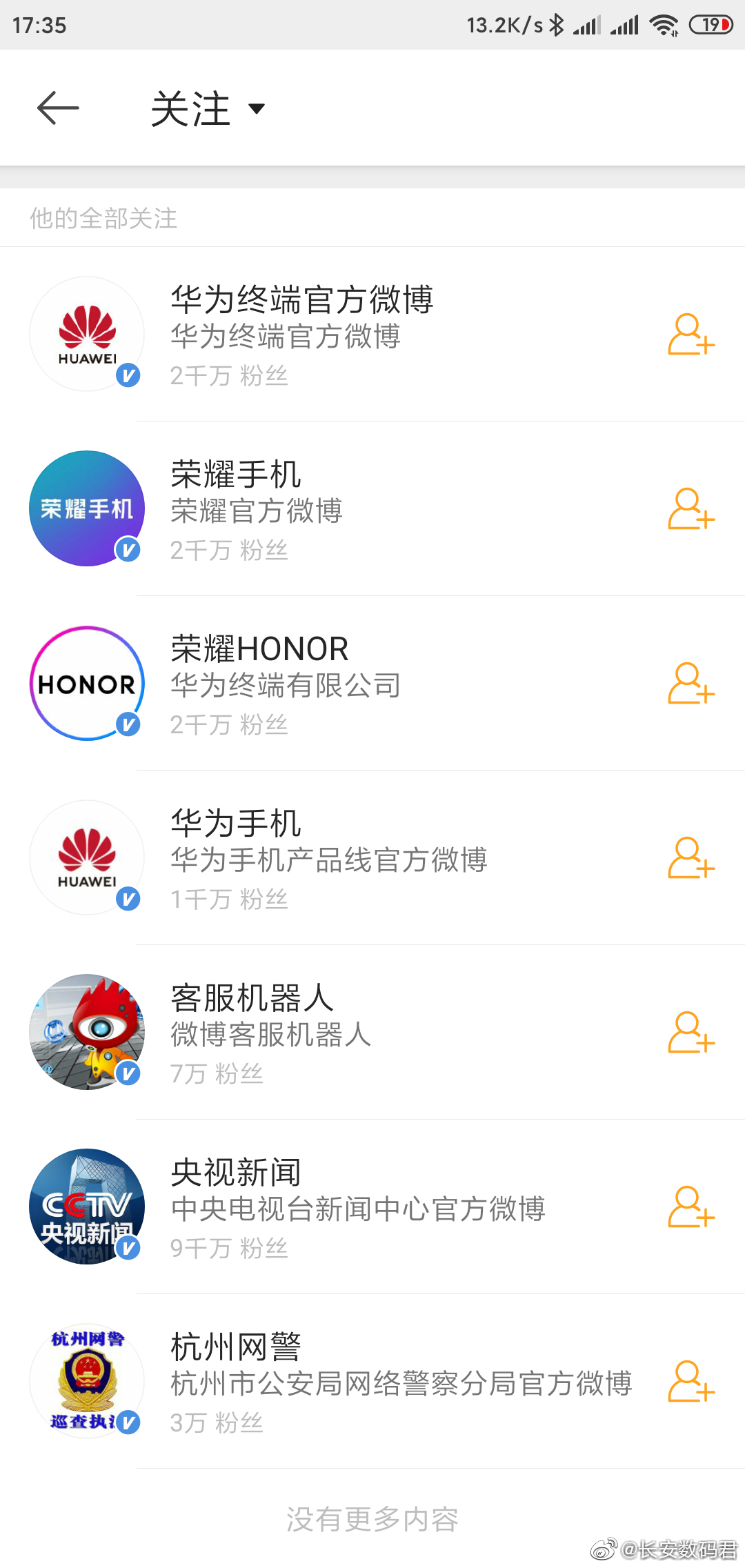745x1568 pixels.
Task: Follow 央视新闻 with the add-user icon
Action: pyautogui.click(x=691, y=1207)
